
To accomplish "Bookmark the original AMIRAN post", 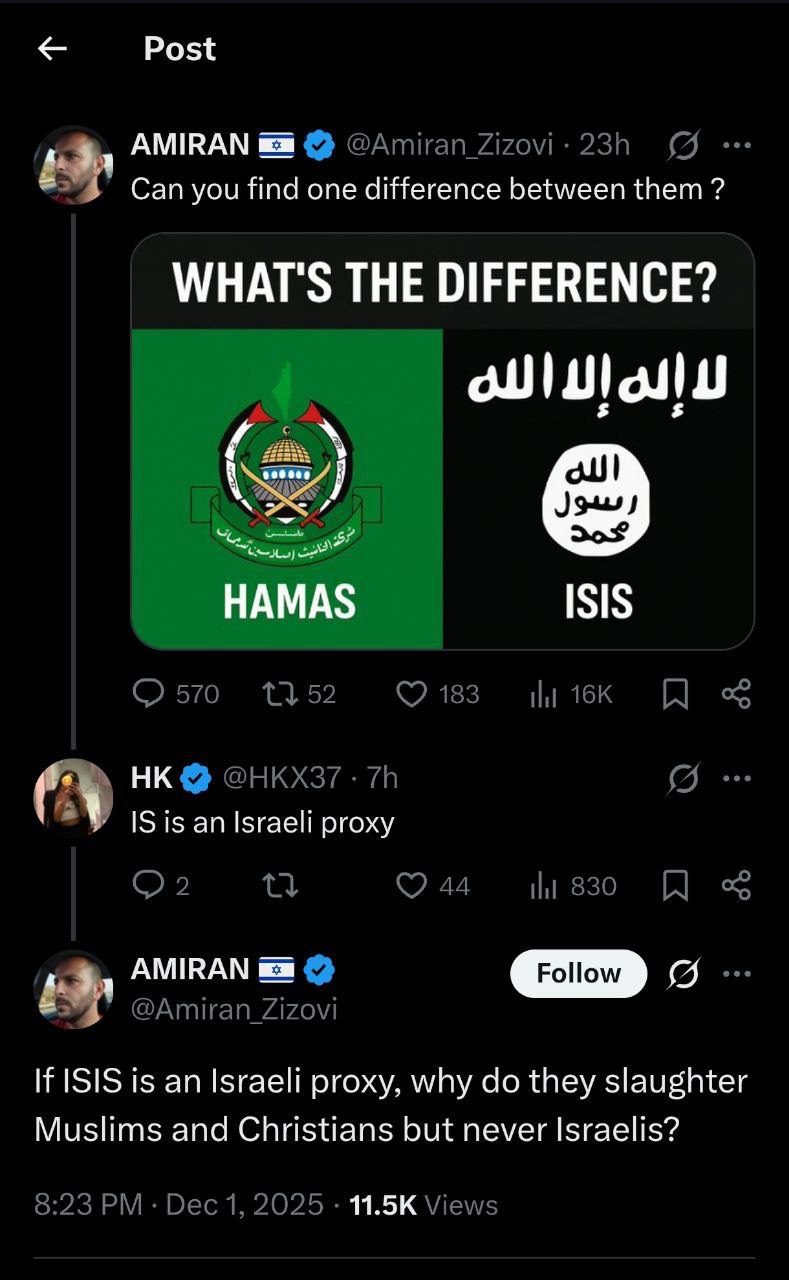I will [676, 694].
